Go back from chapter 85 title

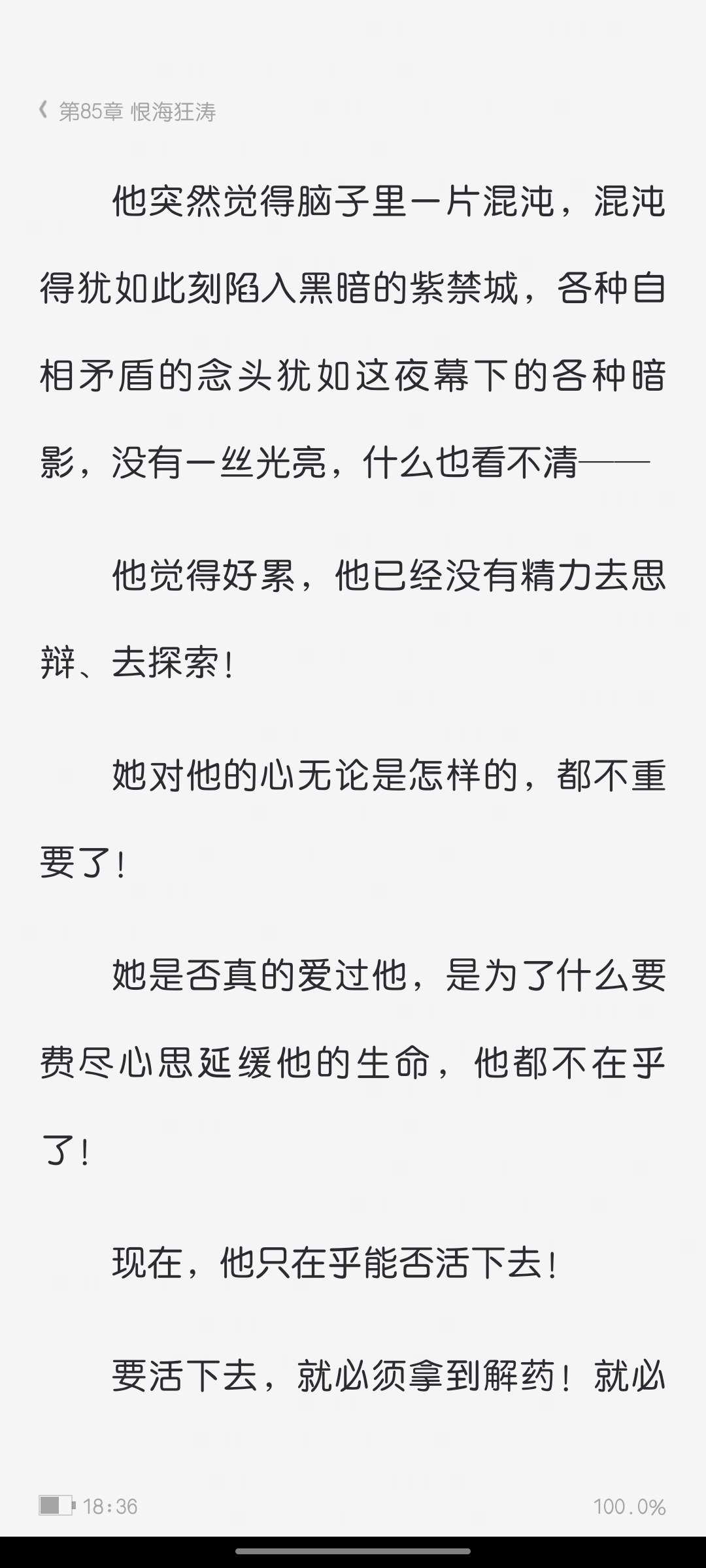click(x=44, y=111)
